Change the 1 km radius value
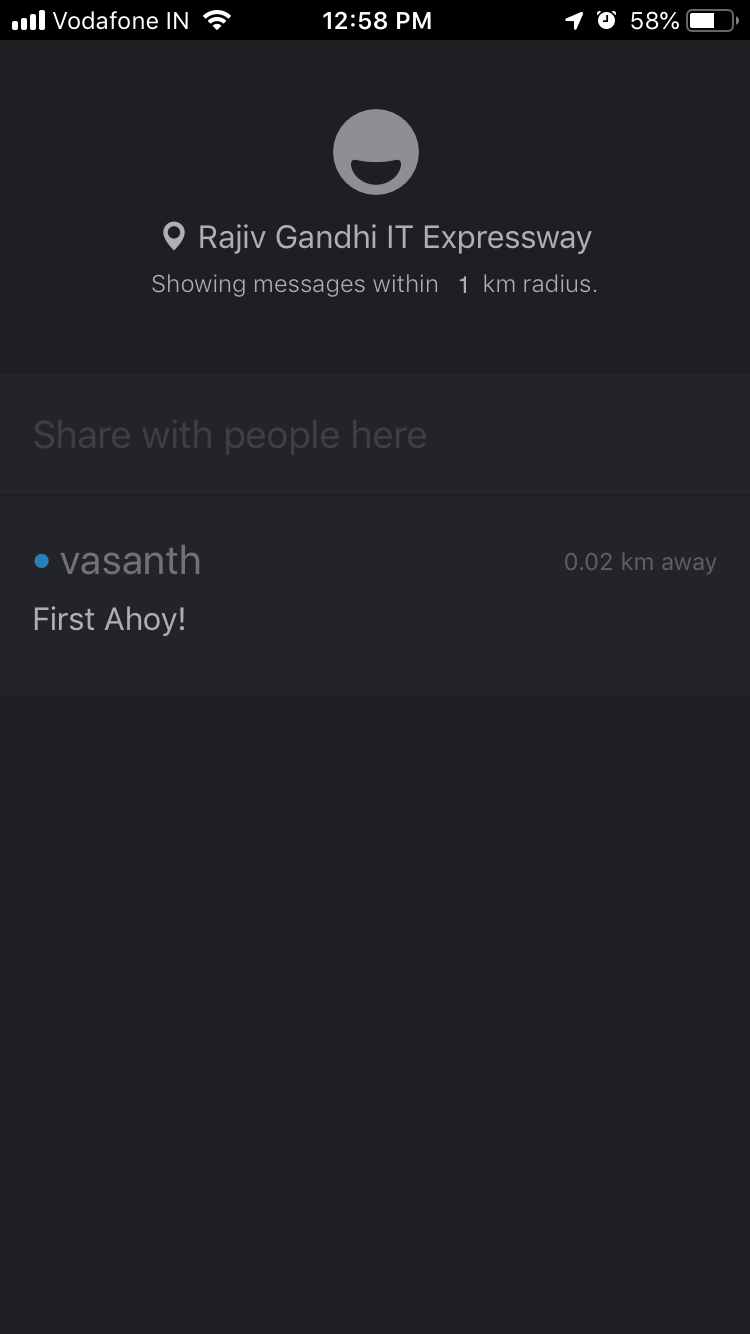This screenshot has width=750, height=1334. click(x=463, y=285)
